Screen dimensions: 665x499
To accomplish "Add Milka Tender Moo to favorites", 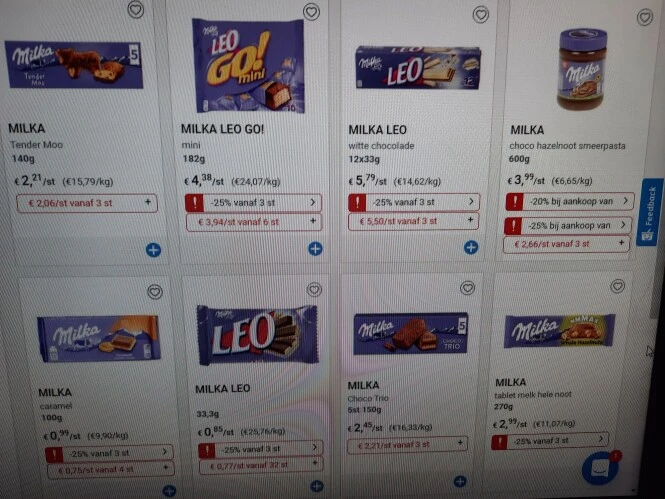I will [136, 10].
